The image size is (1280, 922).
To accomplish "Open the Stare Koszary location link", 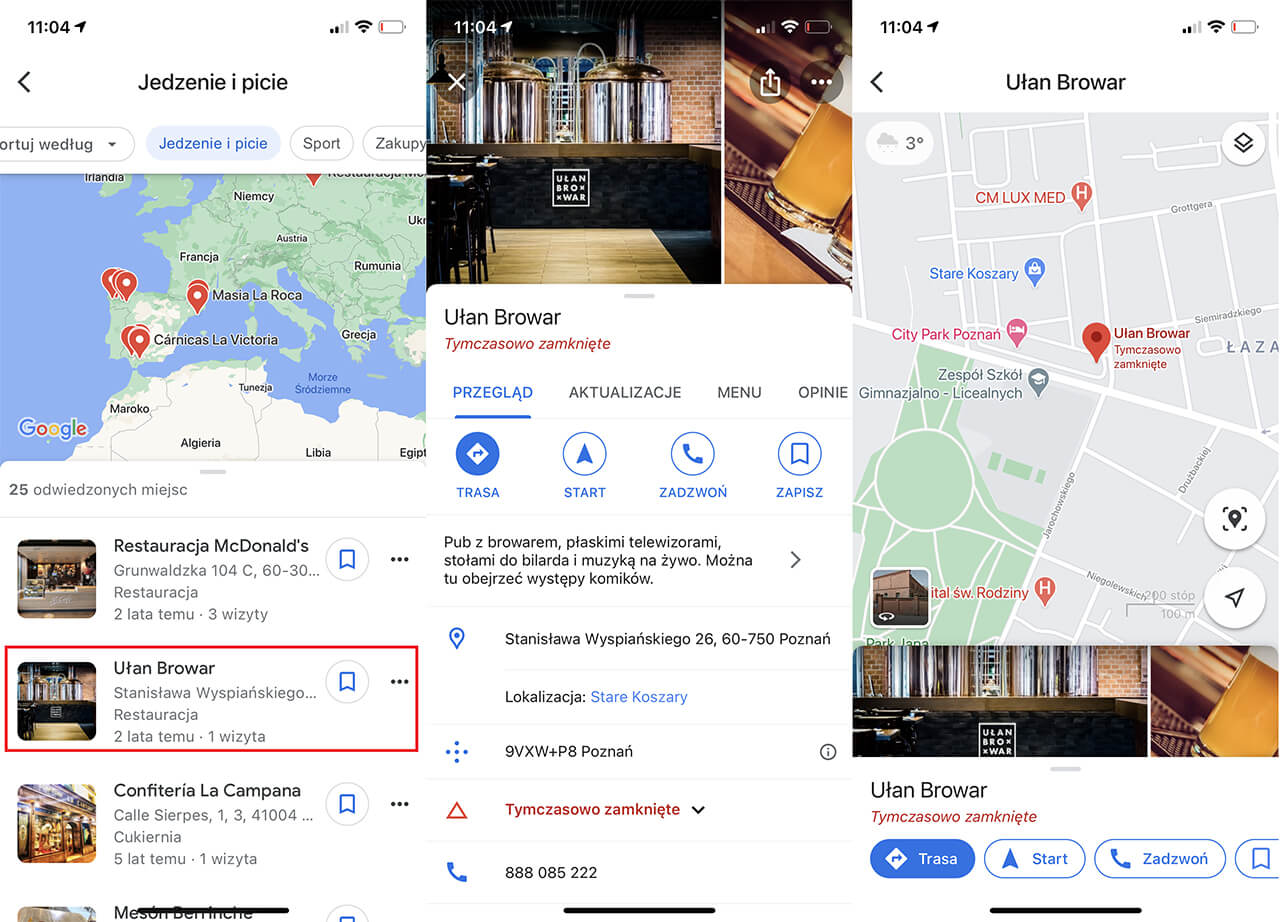I will point(638,697).
